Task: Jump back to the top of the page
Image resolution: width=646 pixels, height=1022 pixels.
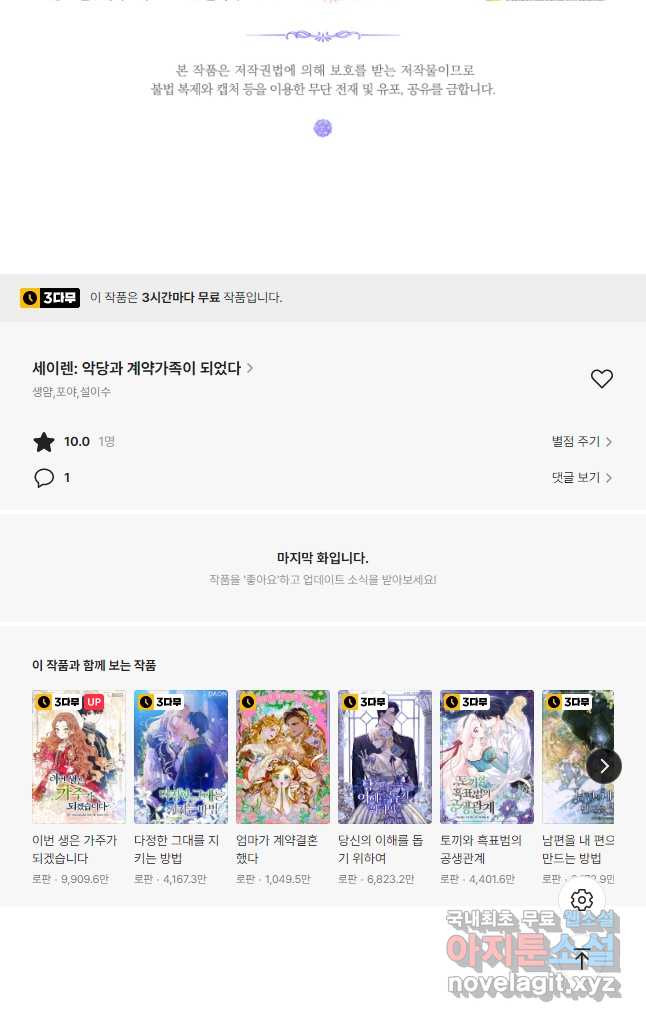Action: pos(582,959)
